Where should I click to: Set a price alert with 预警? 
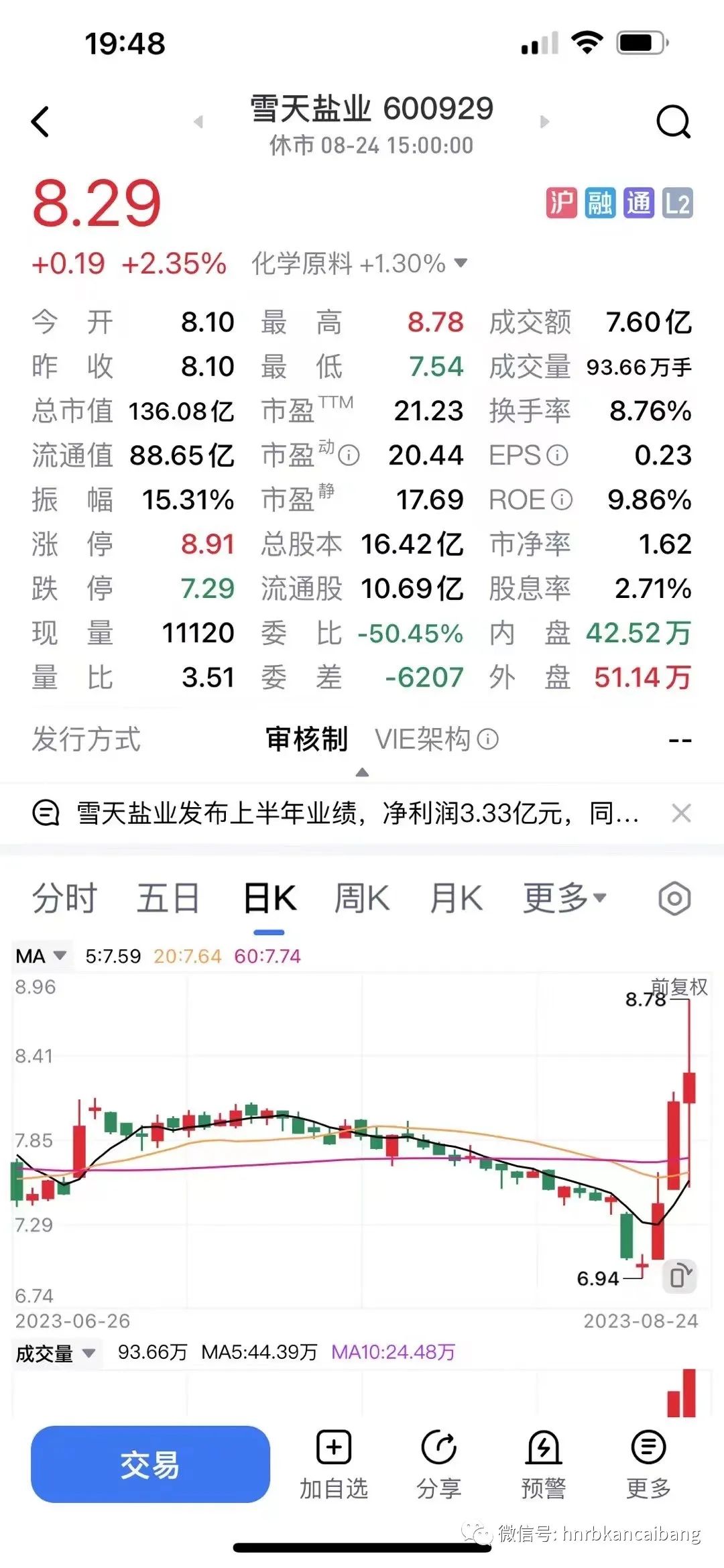(x=543, y=1465)
